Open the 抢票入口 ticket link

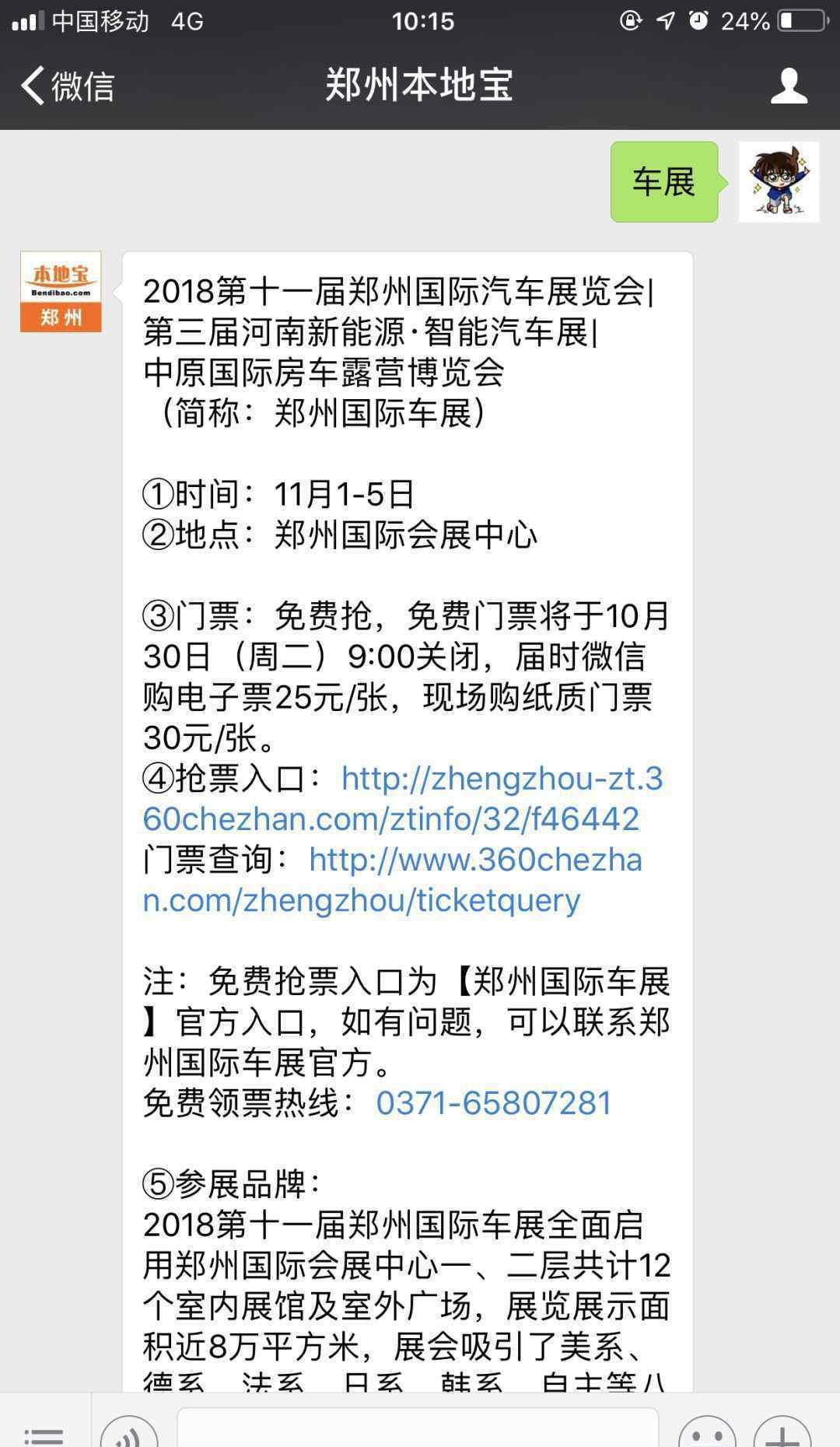[403, 799]
